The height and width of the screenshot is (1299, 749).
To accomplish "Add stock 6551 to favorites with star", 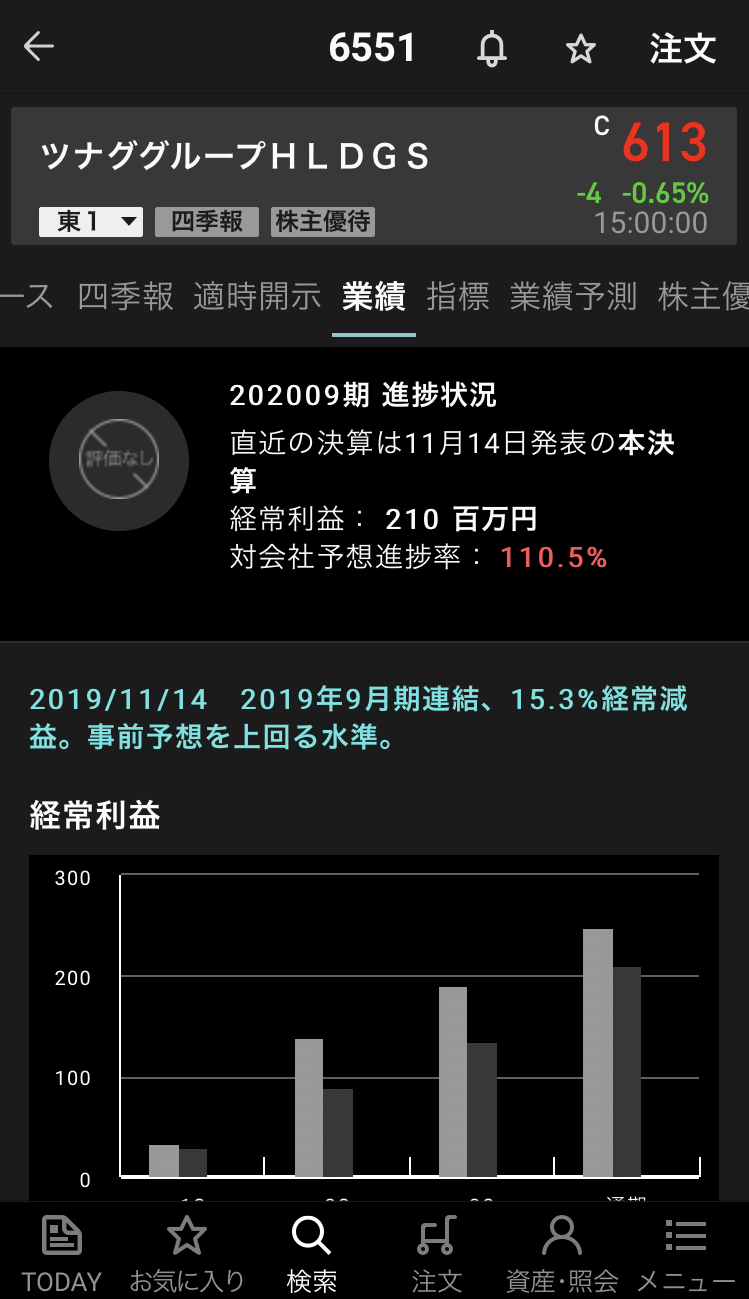I will pos(580,48).
